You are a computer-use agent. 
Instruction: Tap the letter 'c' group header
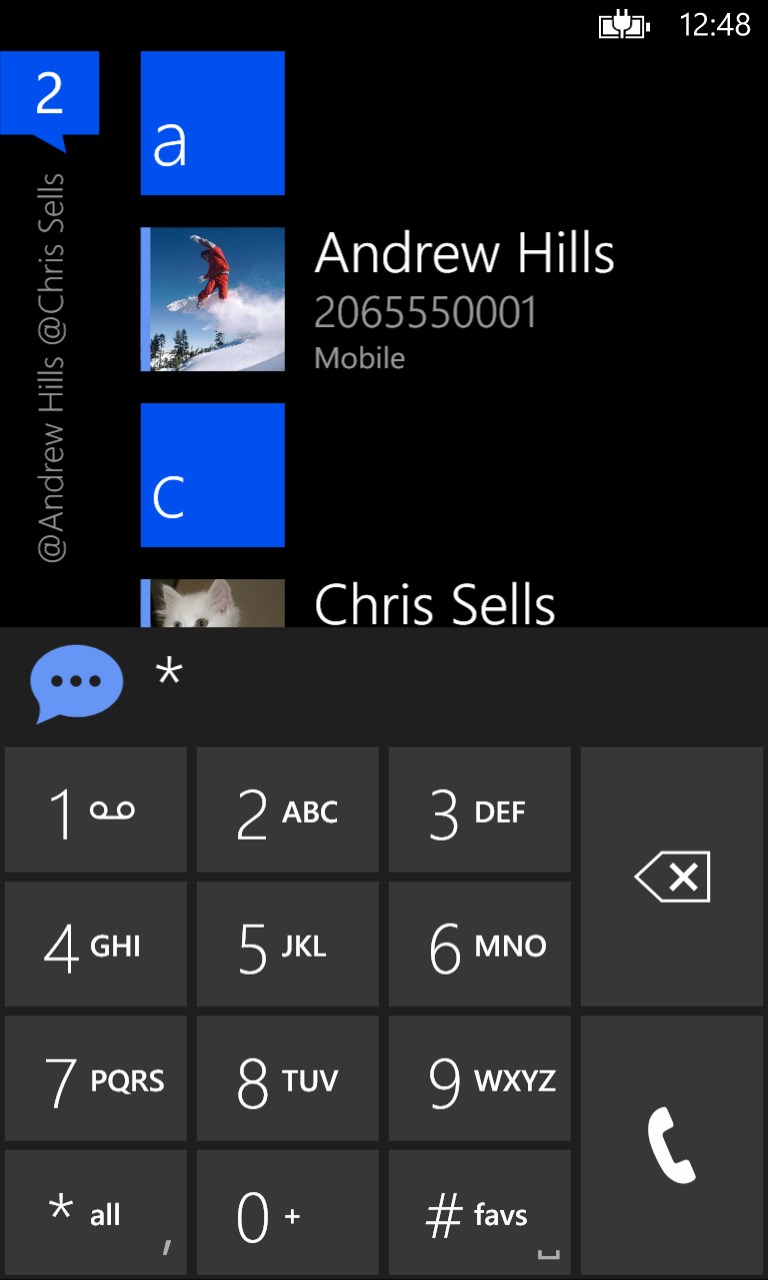click(212, 475)
